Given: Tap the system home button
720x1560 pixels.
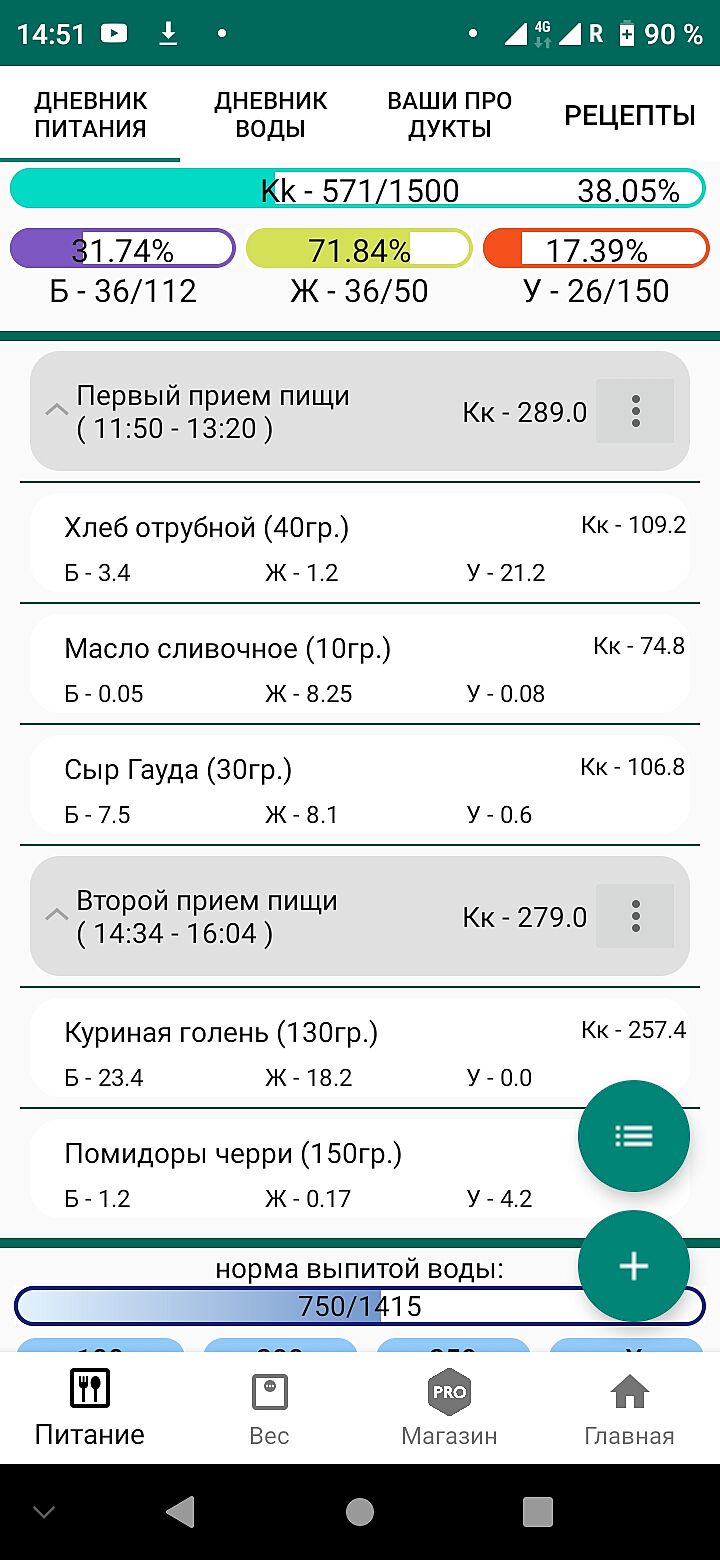Looking at the screenshot, I should (360, 1511).
